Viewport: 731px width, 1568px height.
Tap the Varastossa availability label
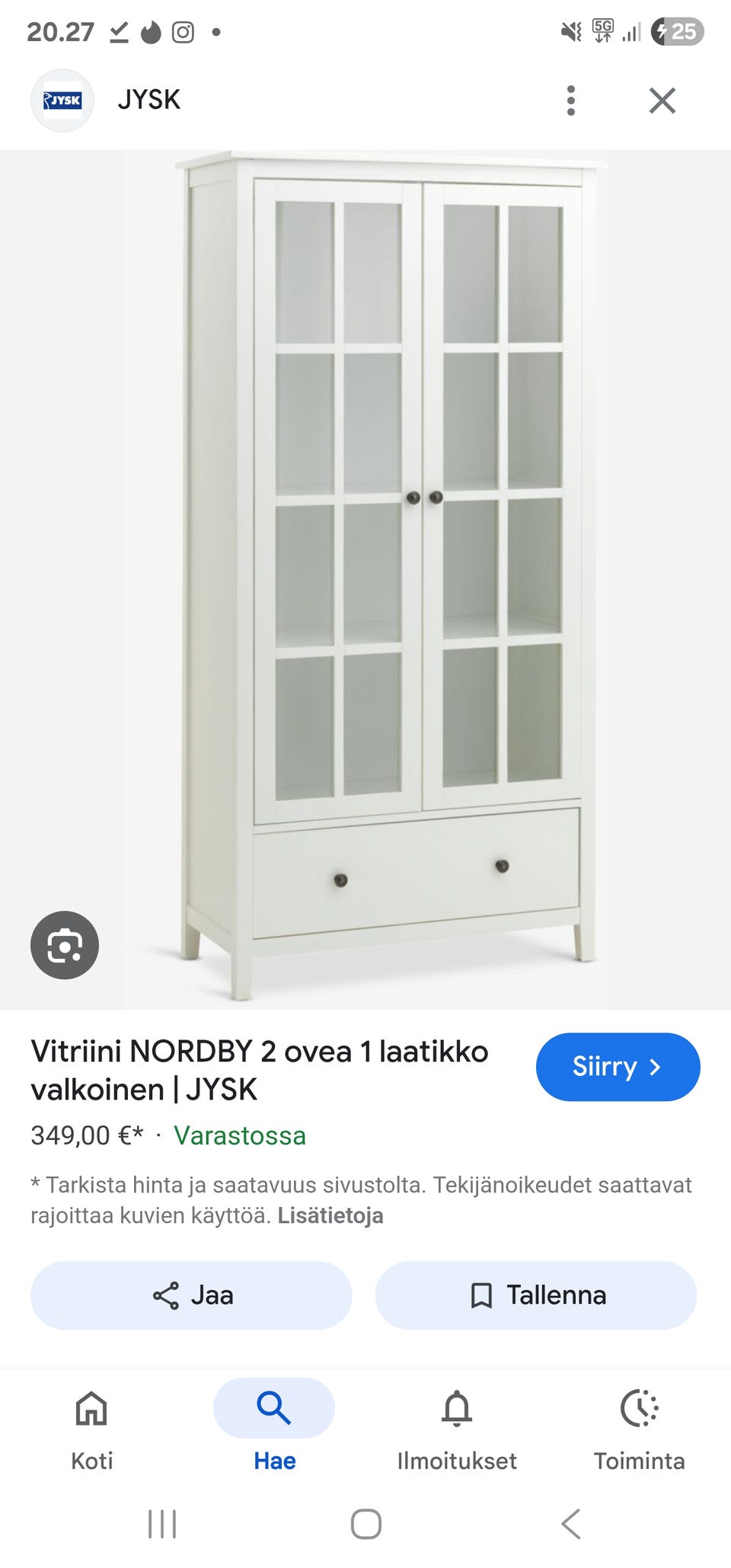coord(241,1135)
